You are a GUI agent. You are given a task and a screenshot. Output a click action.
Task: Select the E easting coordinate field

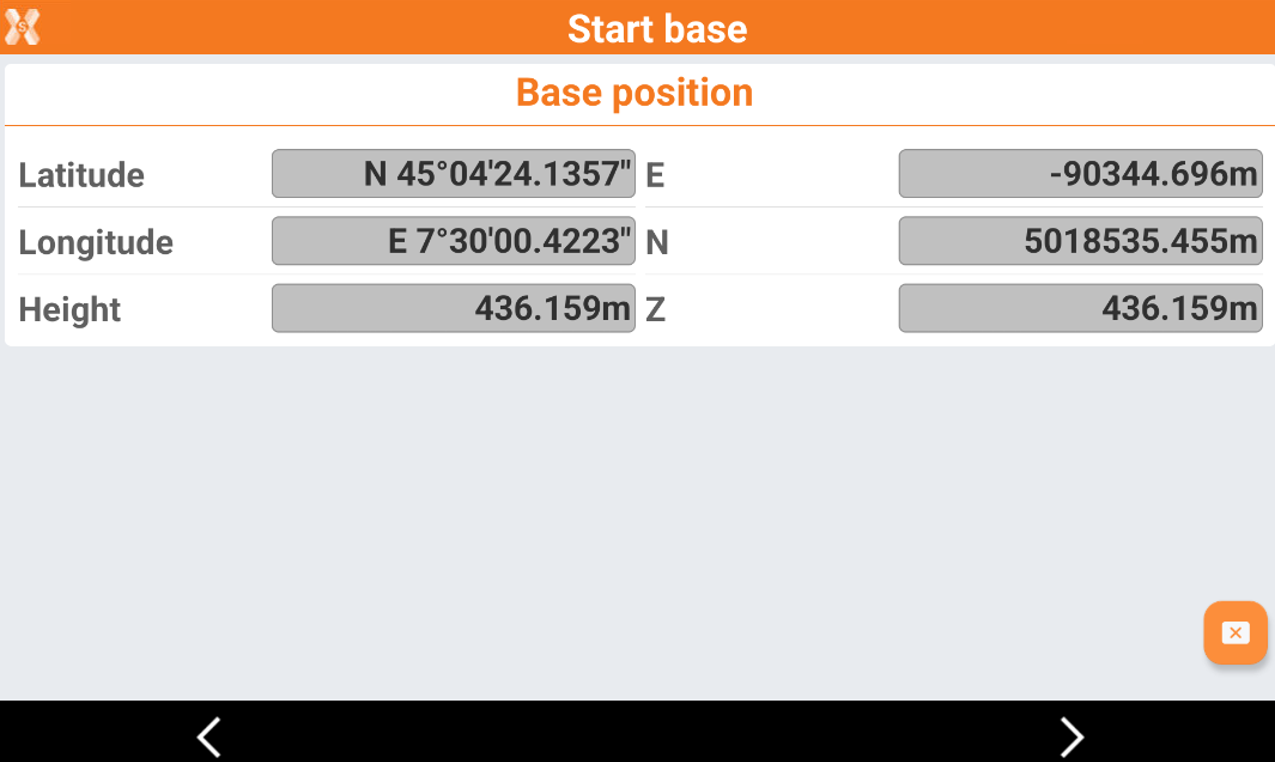tap(1080, 174)
